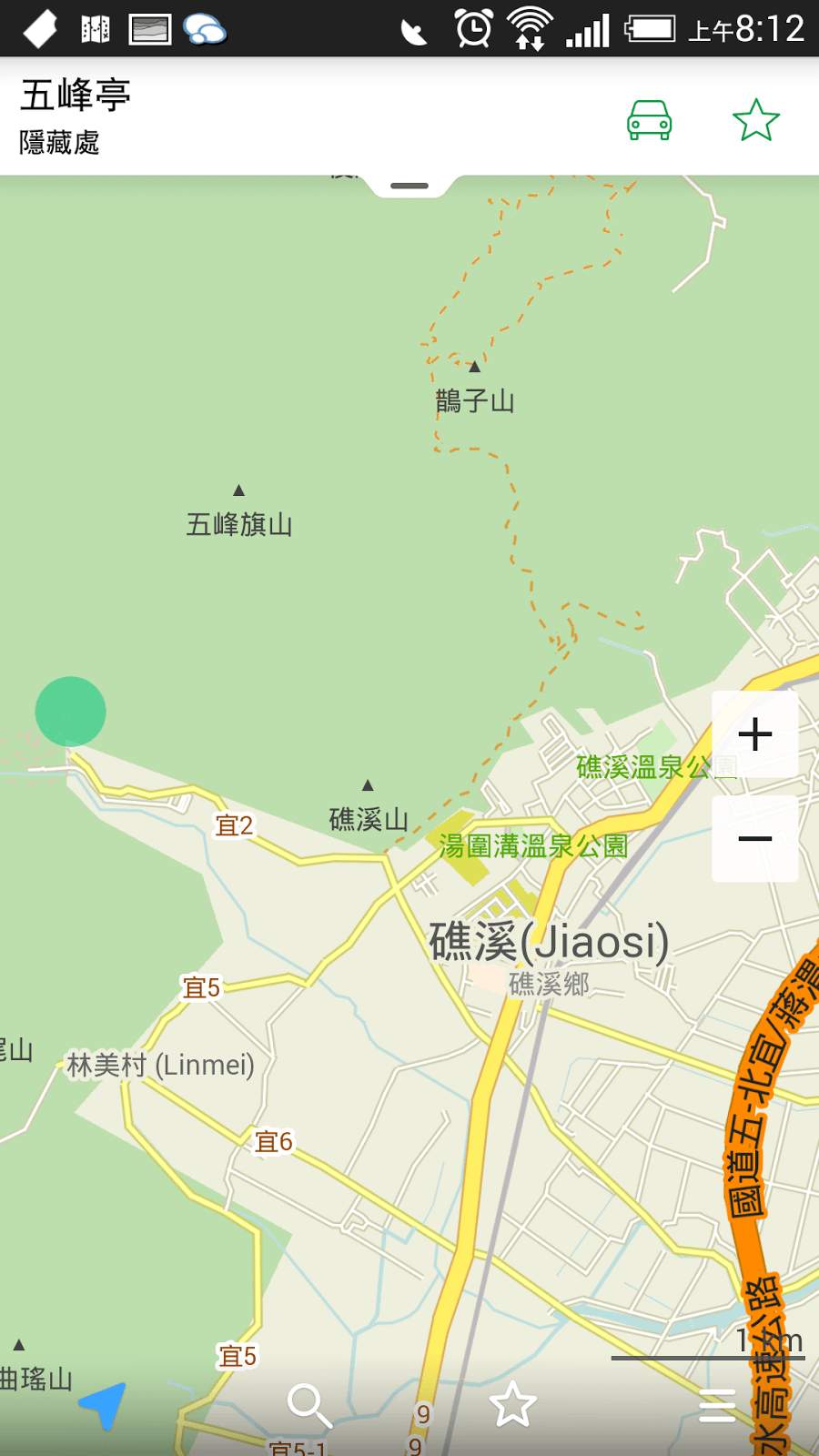Viewport: 819px width, 1456px height.
Task: Zoom in on the map
Action: [755, 734]
